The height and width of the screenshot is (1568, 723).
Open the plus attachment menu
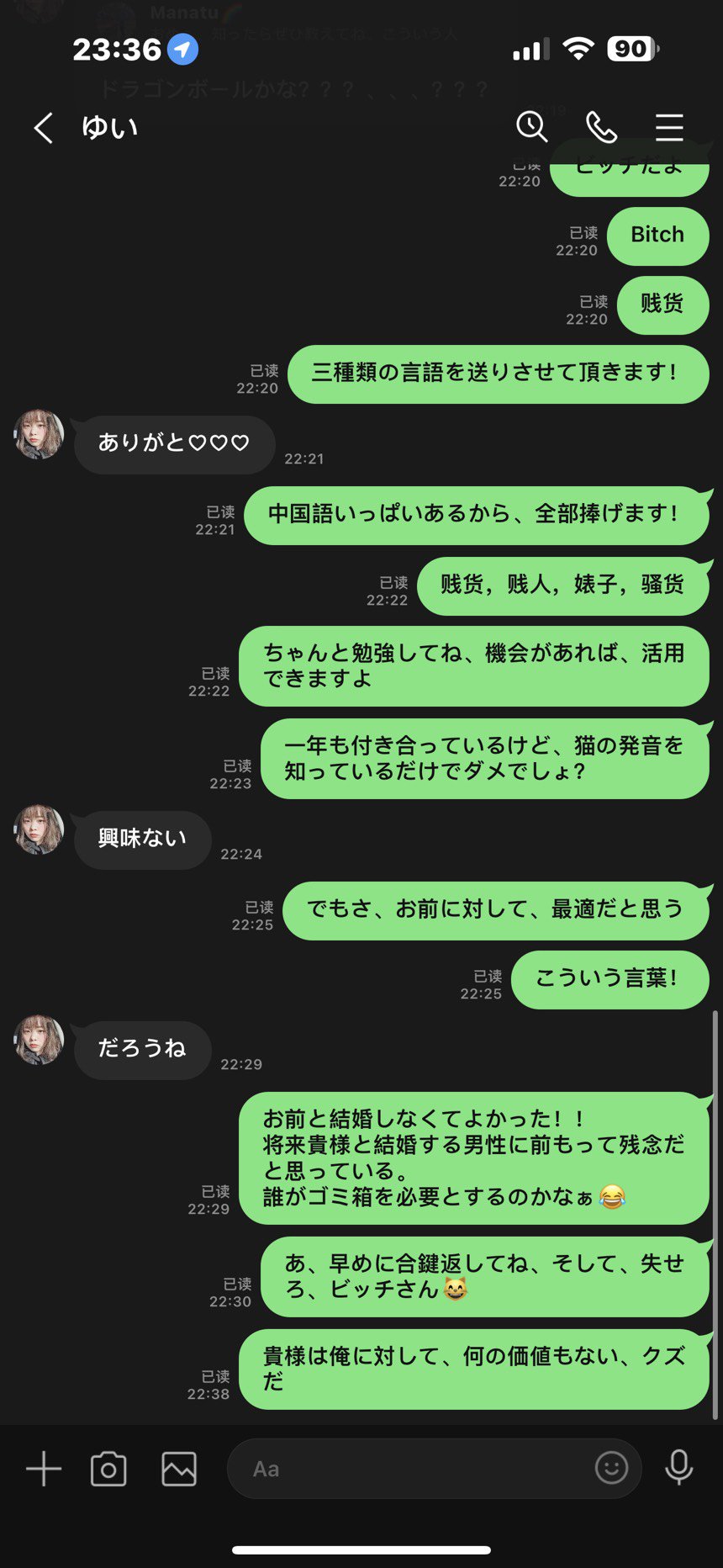[44, 1469]
